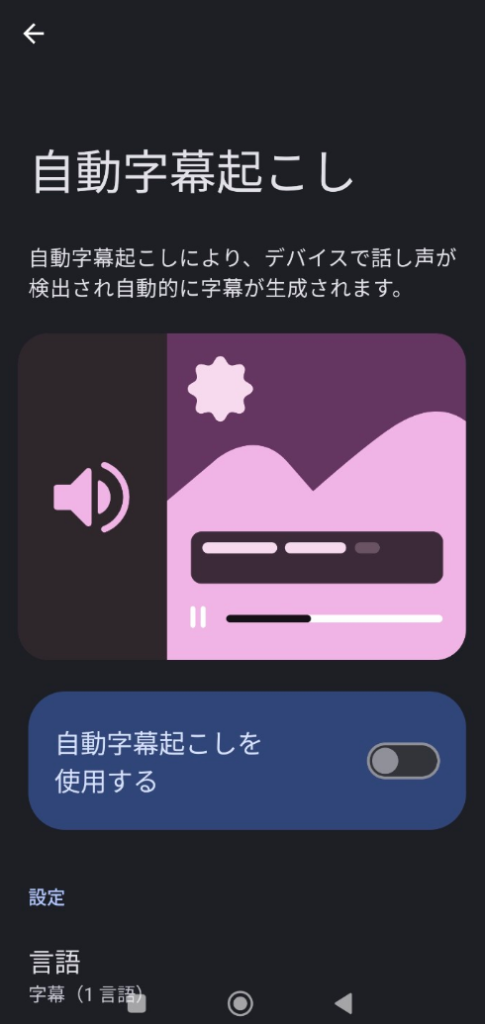Go back using the top arrow

(x=33, y=34)
